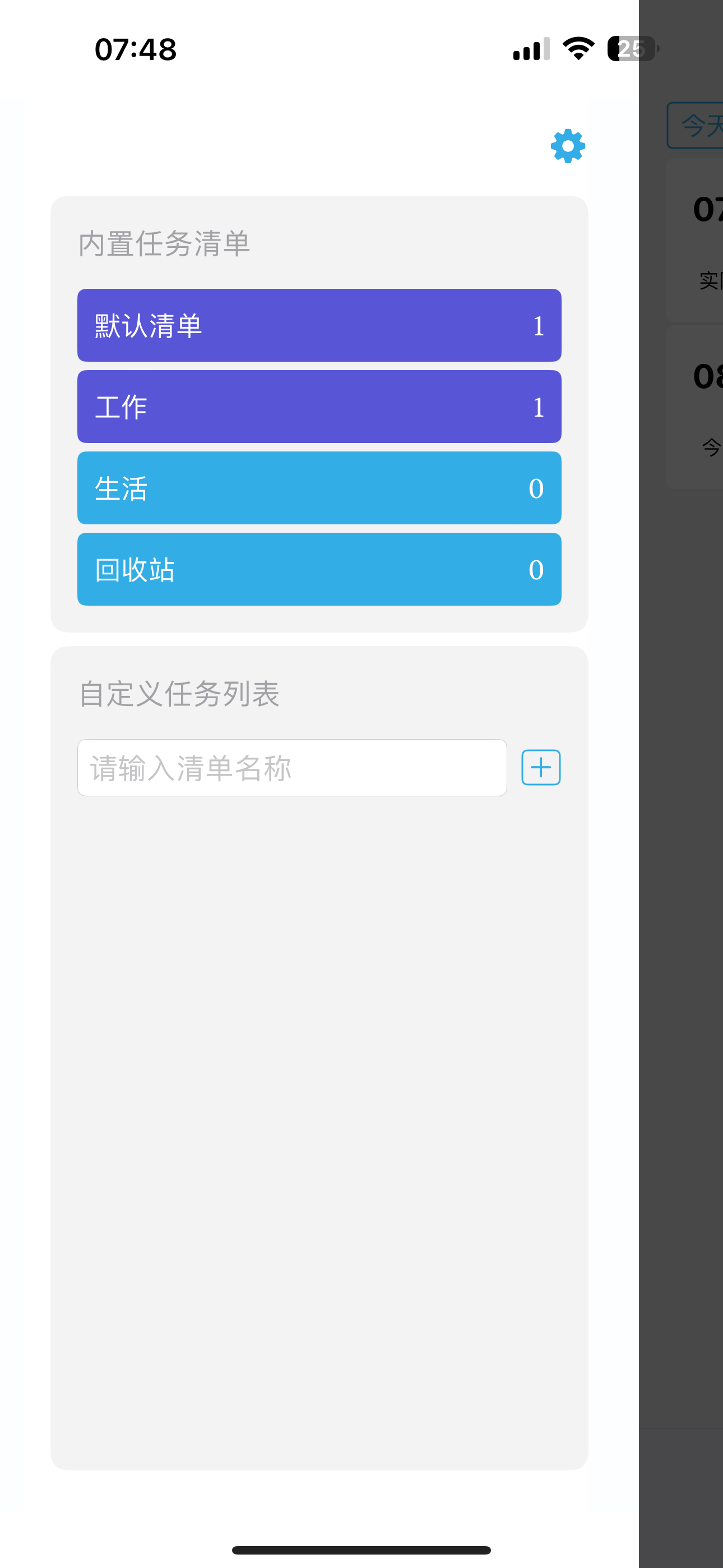
Task: Dismiss the drawer by tapping dimmed area
Action: pyautogui.click(x=681, y=913)
